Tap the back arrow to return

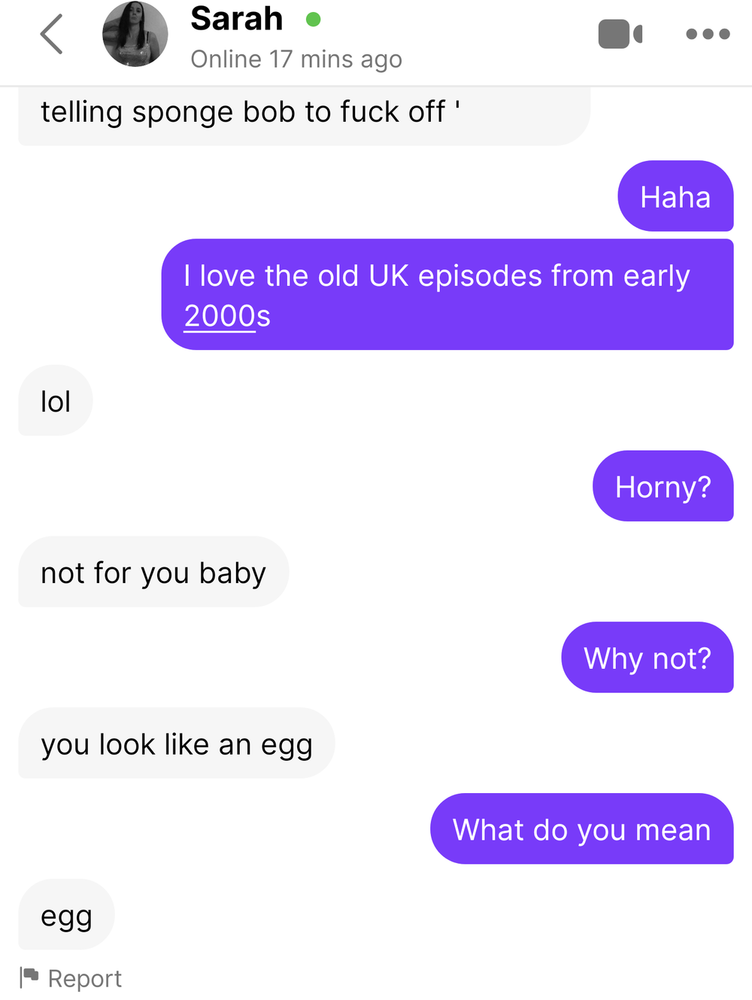click(x=50, y=33)
